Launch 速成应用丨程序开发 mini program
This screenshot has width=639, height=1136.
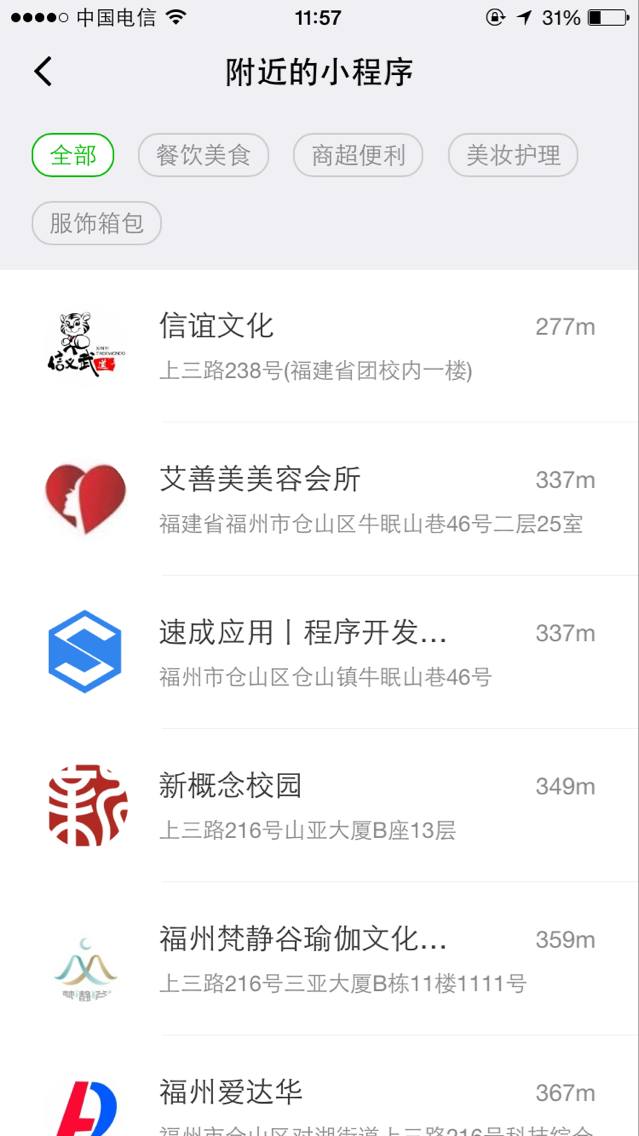tap(320, 652)
